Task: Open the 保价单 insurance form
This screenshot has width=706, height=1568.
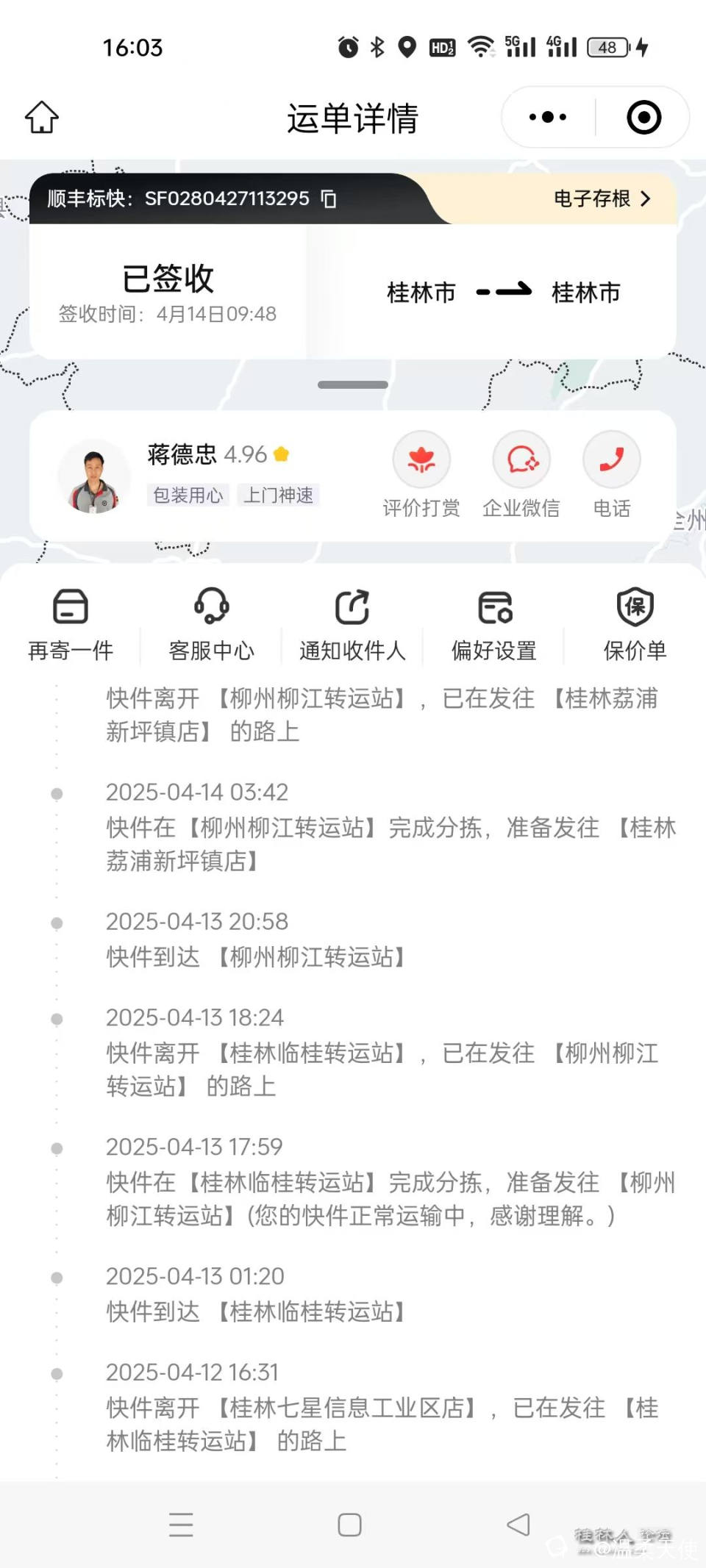Action: [x=635, y=623]
